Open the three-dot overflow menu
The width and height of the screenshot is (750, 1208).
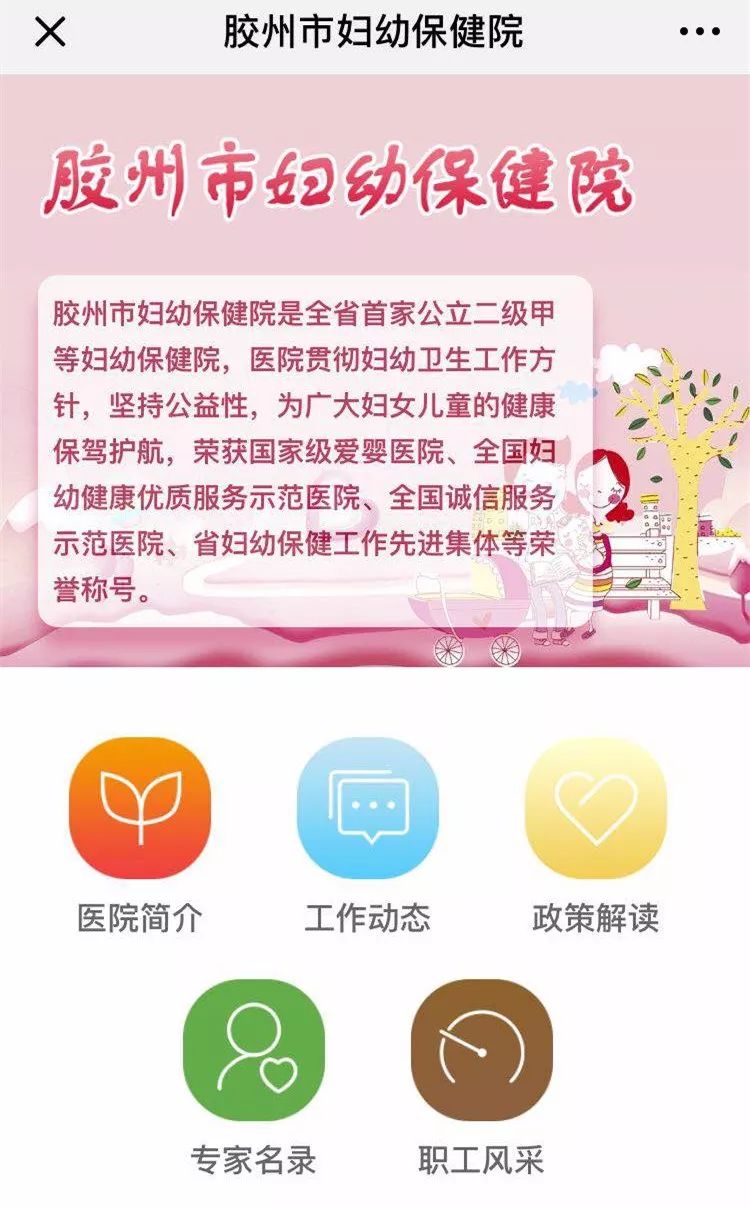[699, 33]
